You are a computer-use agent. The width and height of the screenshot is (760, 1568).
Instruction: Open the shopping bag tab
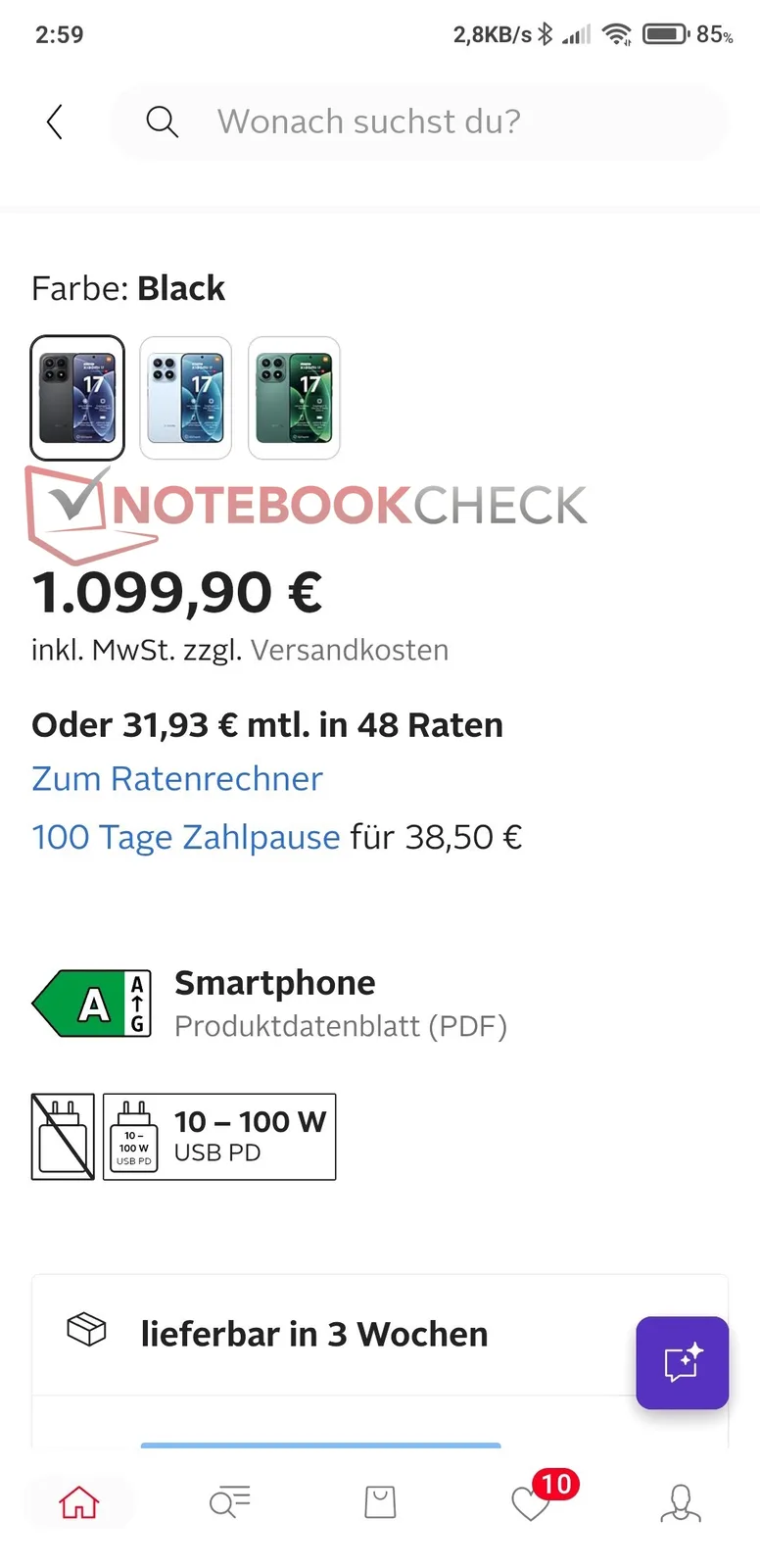coord(380,1502)
